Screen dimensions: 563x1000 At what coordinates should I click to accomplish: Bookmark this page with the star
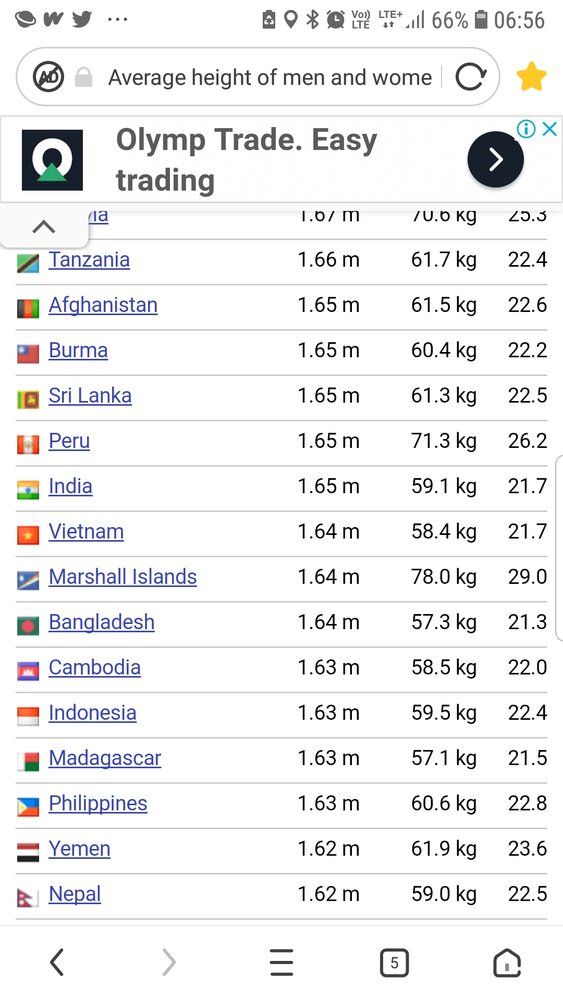[531, 77]
